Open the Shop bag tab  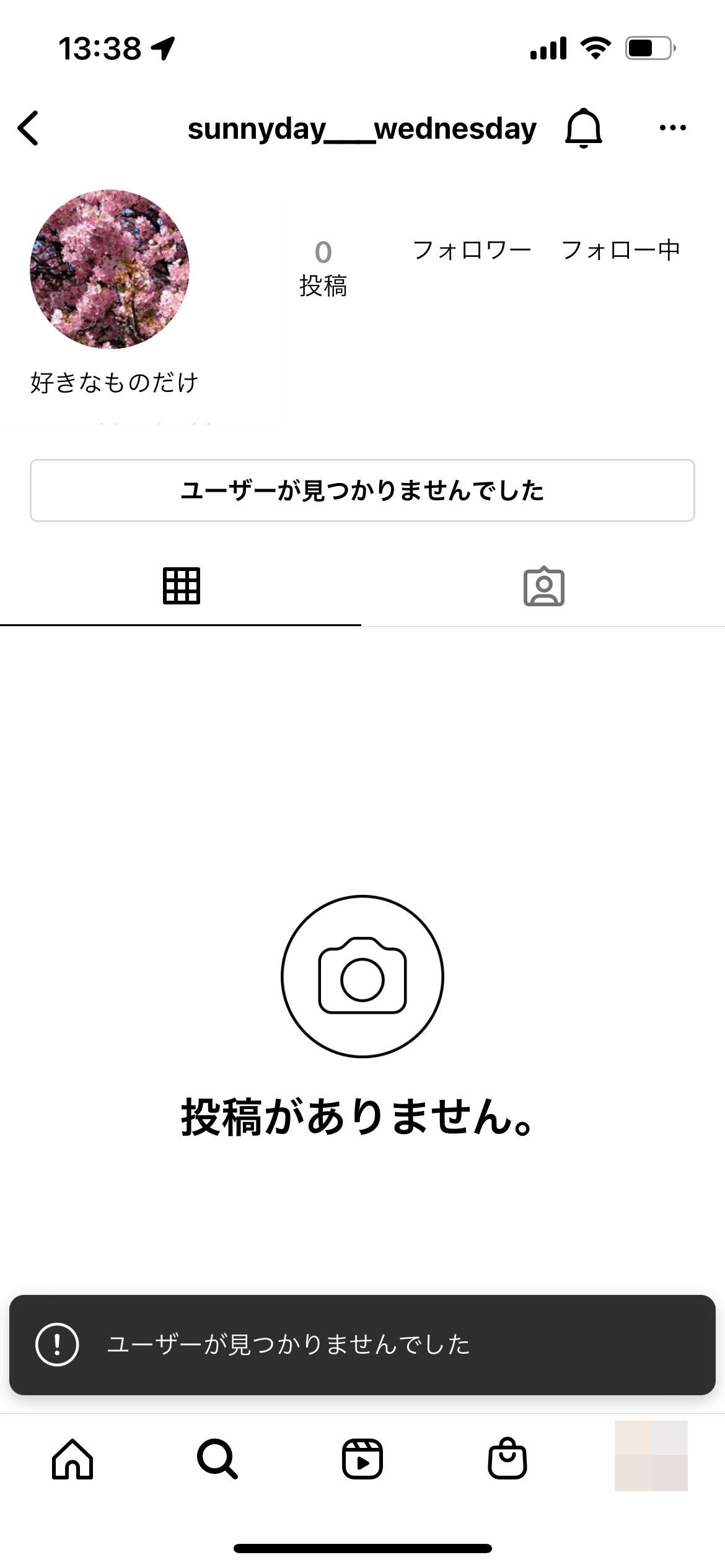click(507, 1459)
